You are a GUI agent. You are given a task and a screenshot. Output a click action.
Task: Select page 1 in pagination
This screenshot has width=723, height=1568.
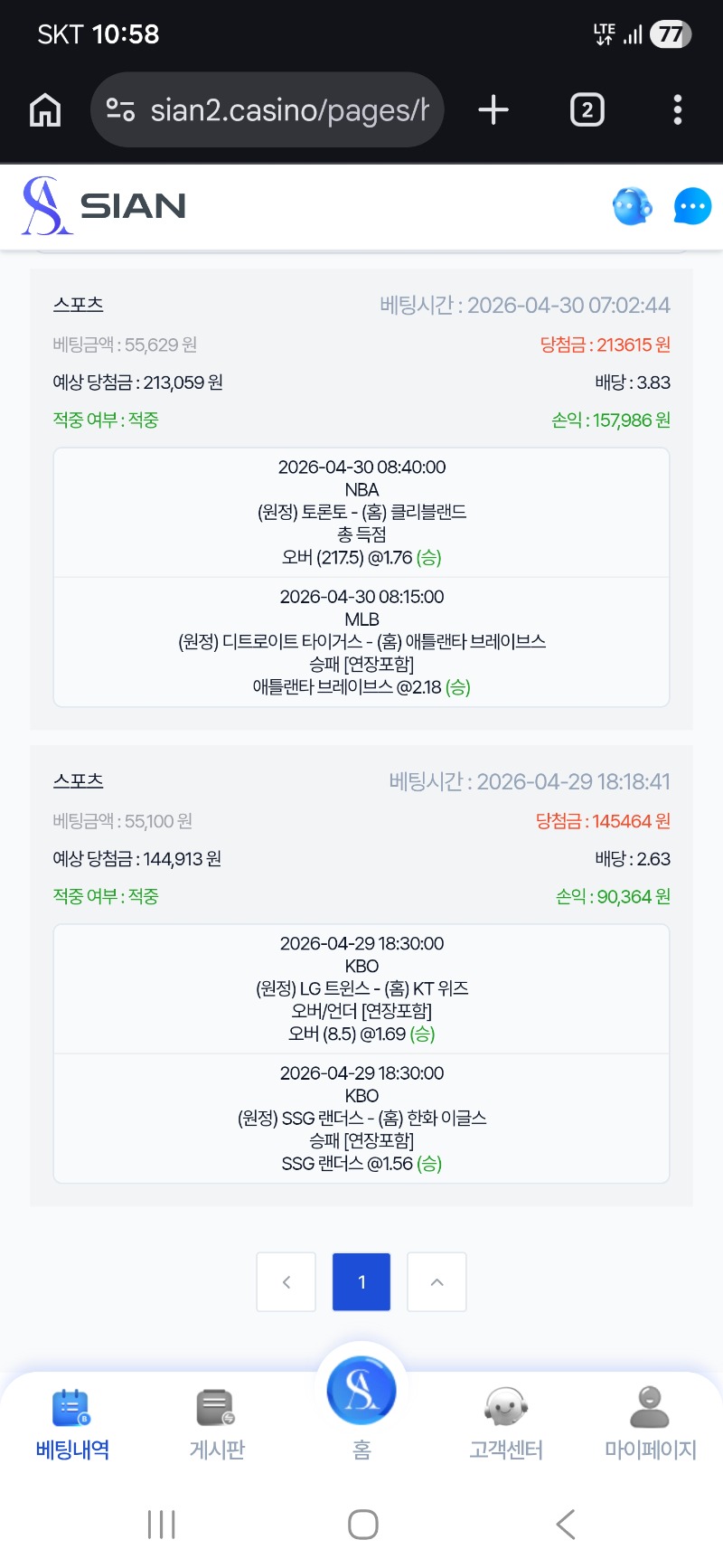(x=361, y=1281)
